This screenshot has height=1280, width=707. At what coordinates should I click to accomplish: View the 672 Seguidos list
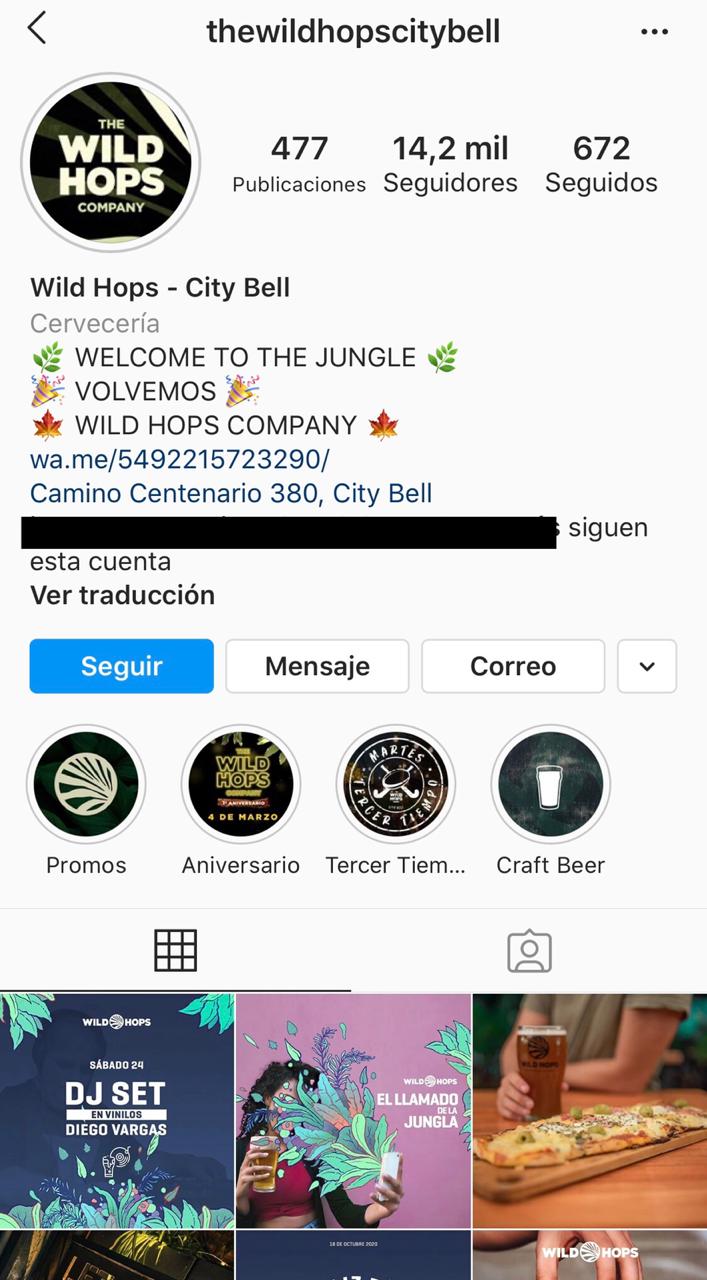(x=601, y=165)
